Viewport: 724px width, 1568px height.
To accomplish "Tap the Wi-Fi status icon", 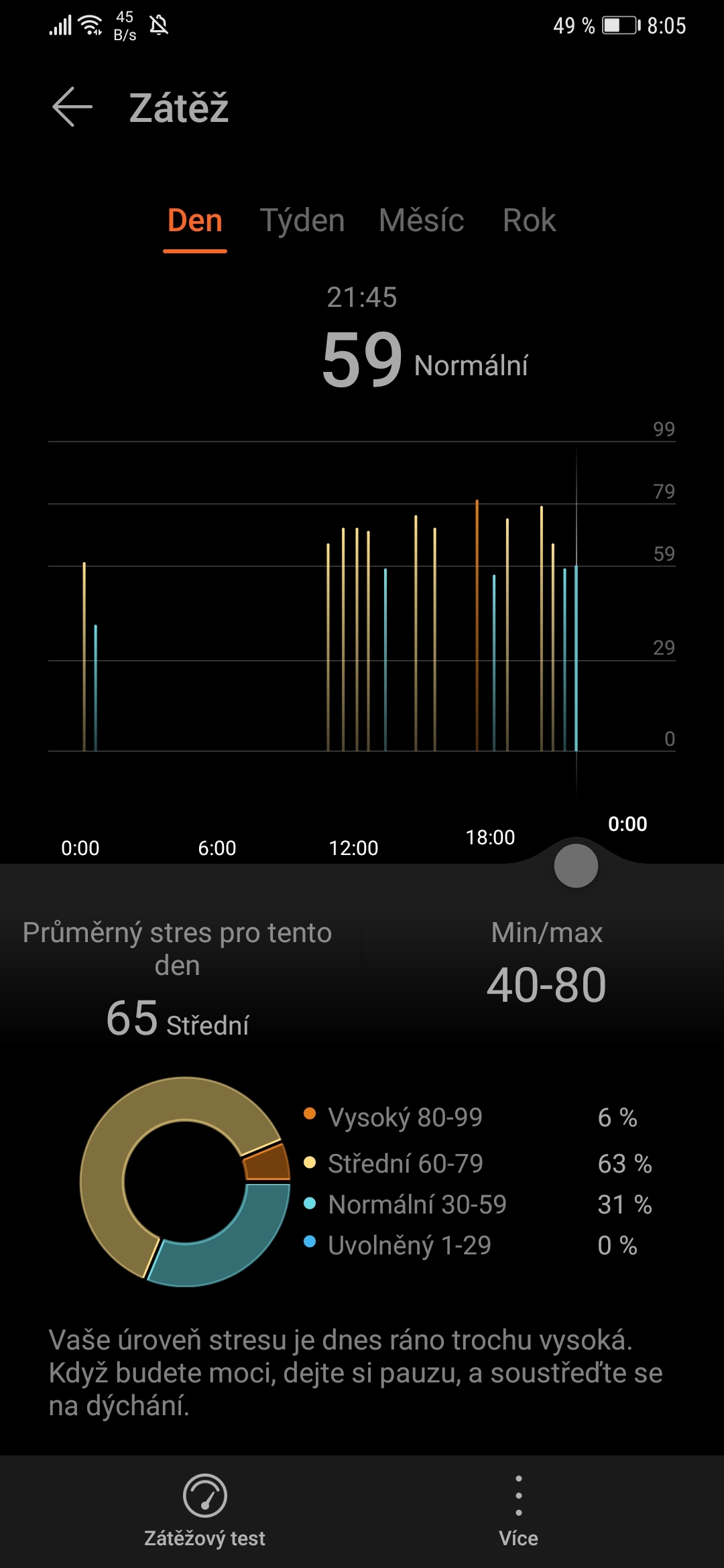I will tap(90, 25).
